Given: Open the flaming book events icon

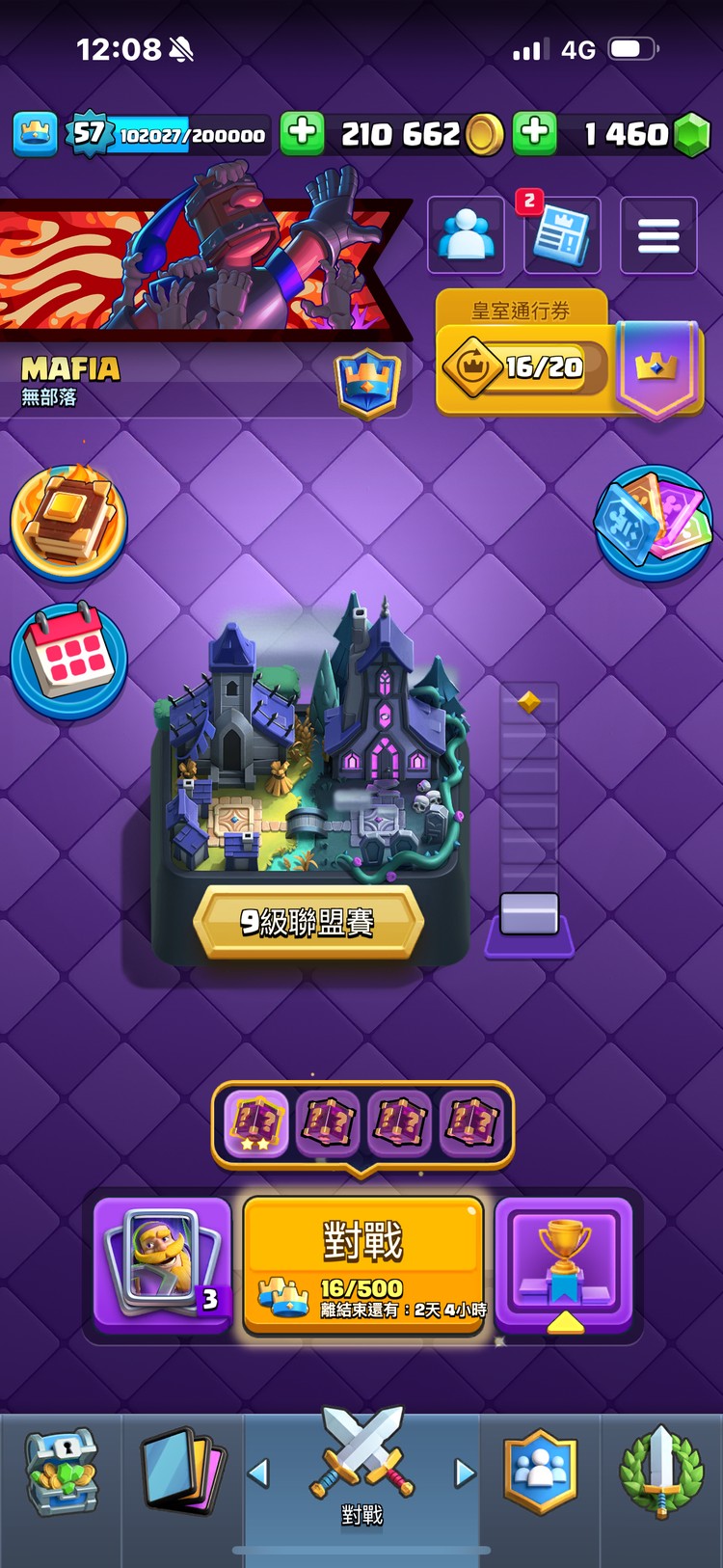Looking at the screenshot, I should (68, 521).
